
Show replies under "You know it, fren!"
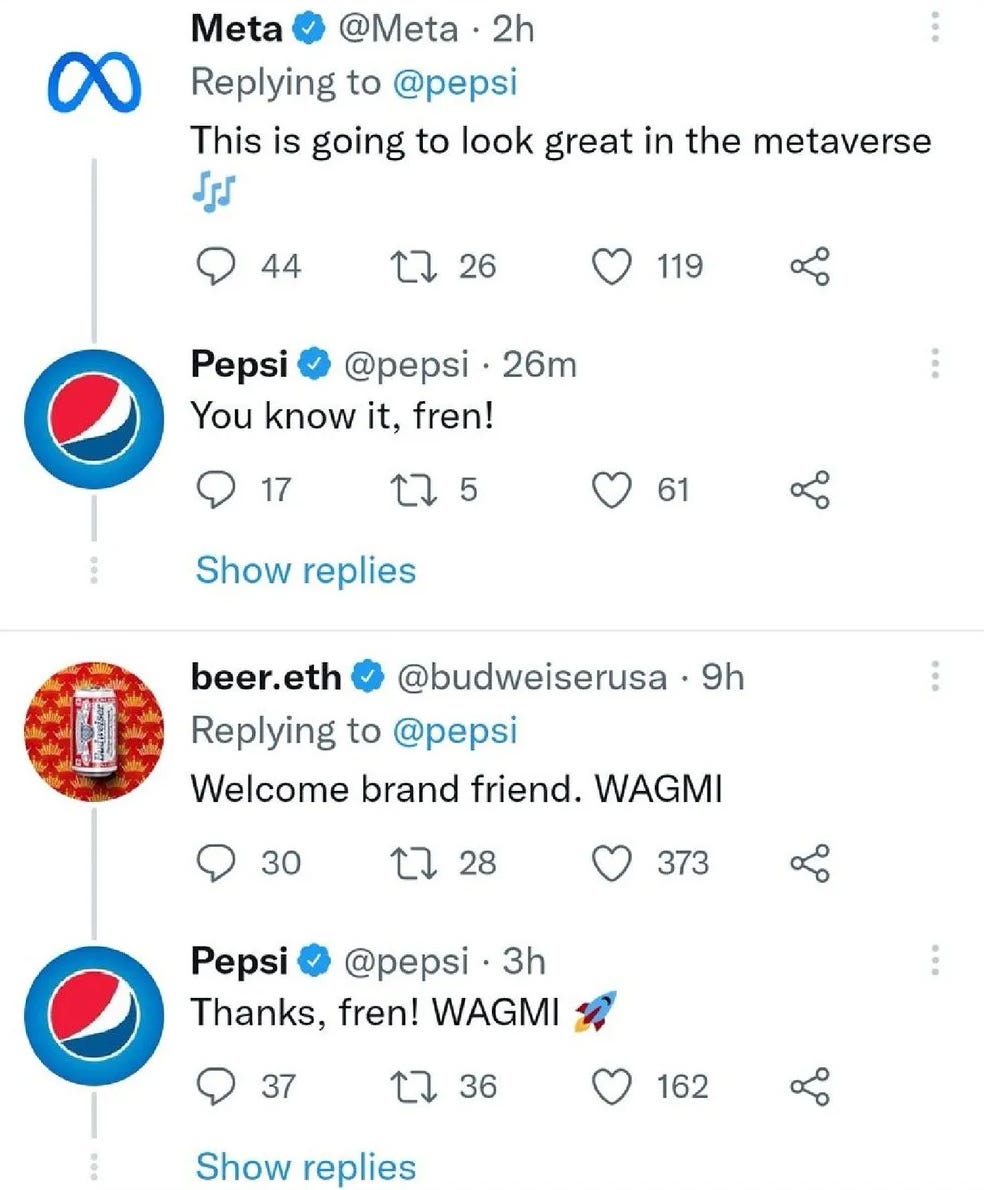tap(305, 570)
